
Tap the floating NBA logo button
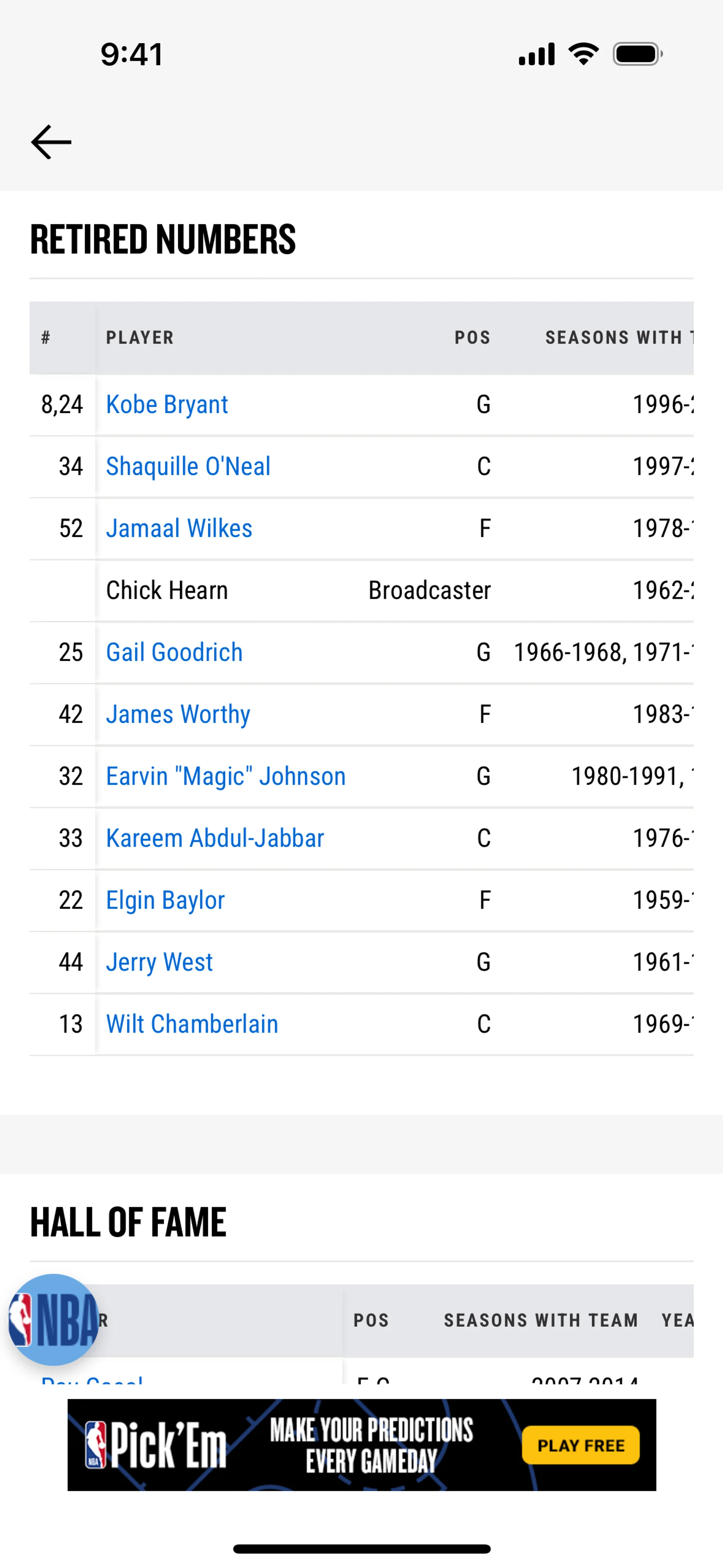[x=53, y=1320]
